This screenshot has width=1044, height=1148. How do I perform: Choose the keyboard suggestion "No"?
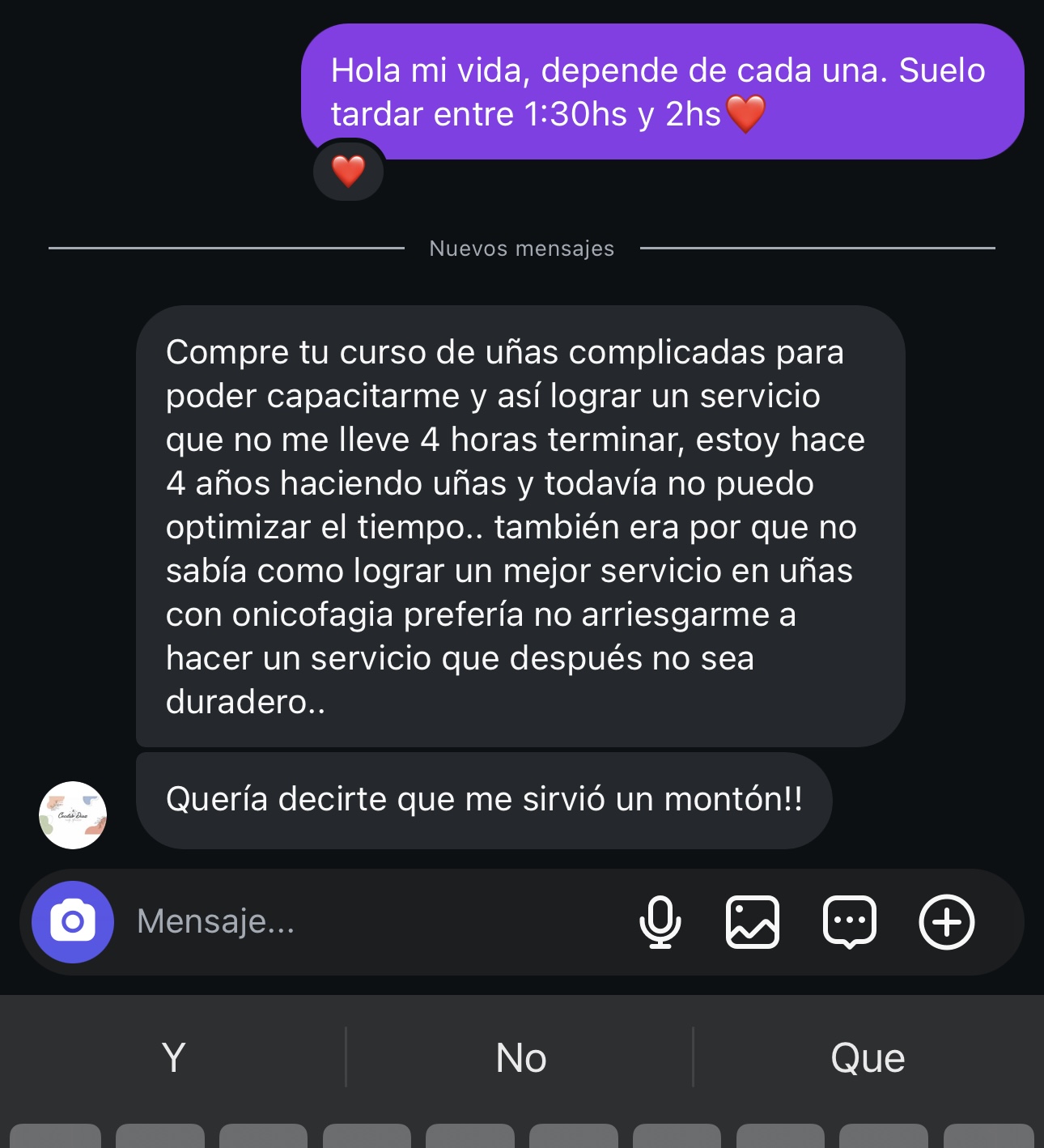tap(520, 1057)
